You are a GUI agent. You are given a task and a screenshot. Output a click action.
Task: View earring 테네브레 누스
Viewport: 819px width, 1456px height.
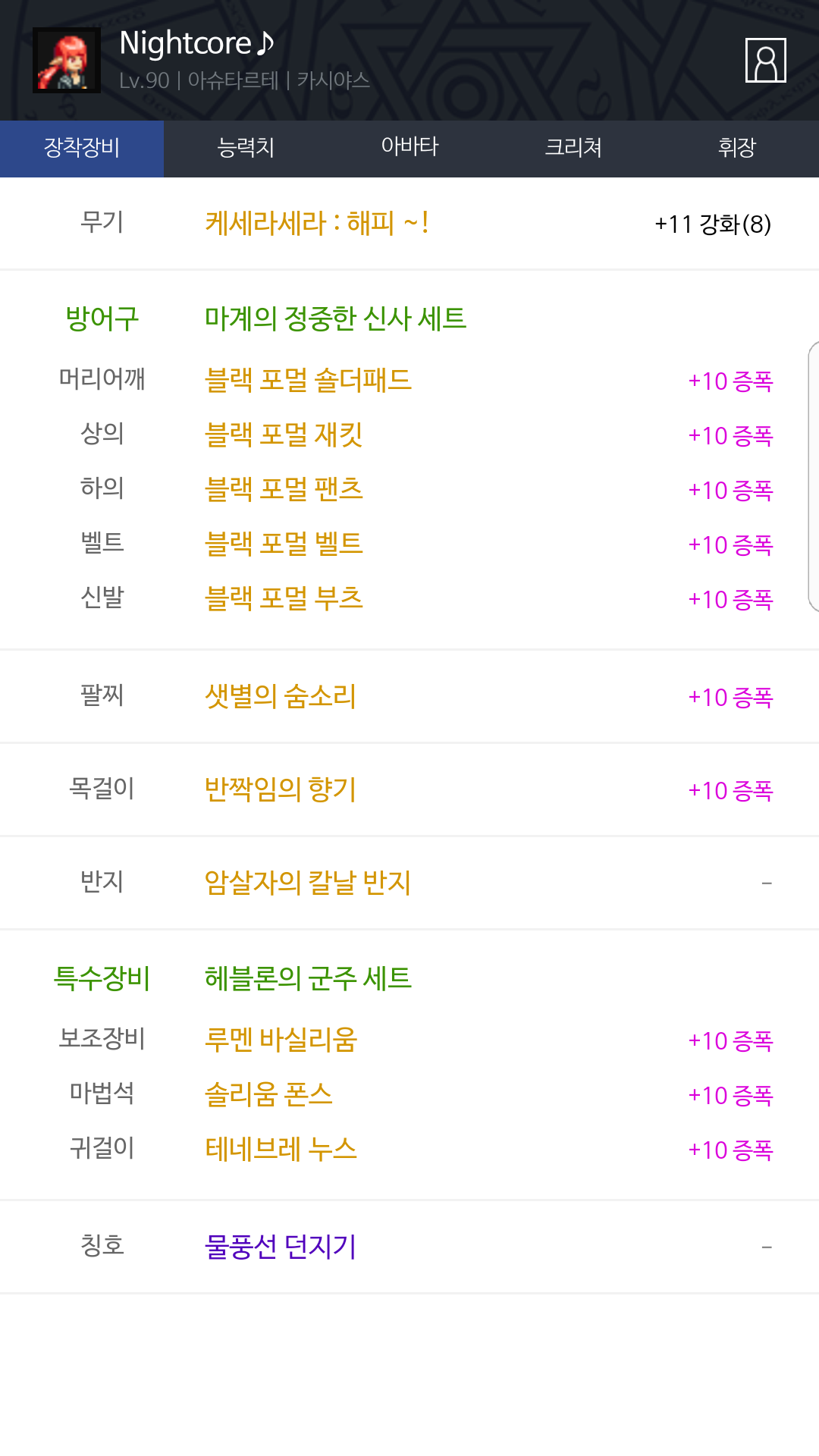coord(281,1149)
